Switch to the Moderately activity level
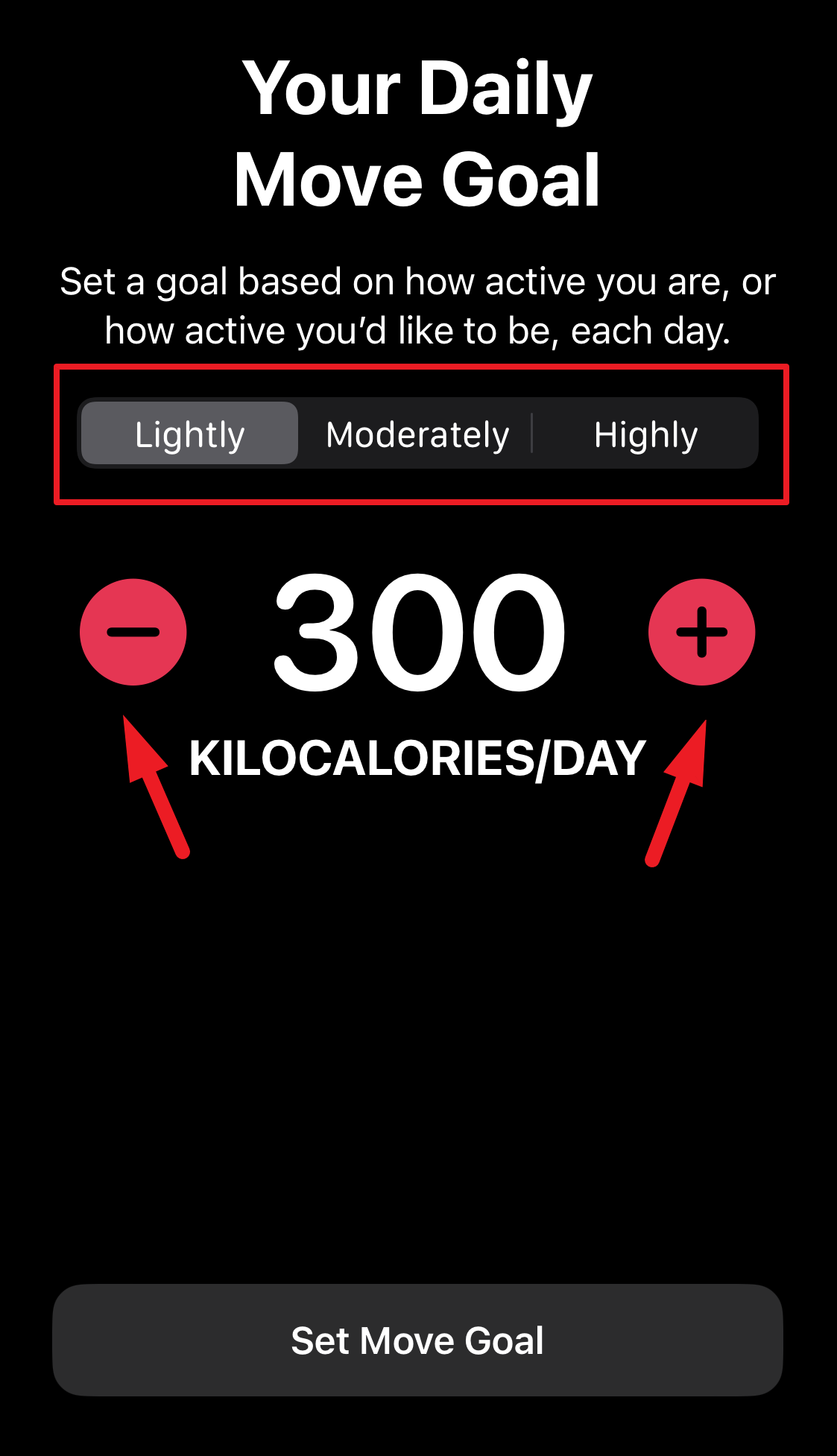 click(417, 434)
